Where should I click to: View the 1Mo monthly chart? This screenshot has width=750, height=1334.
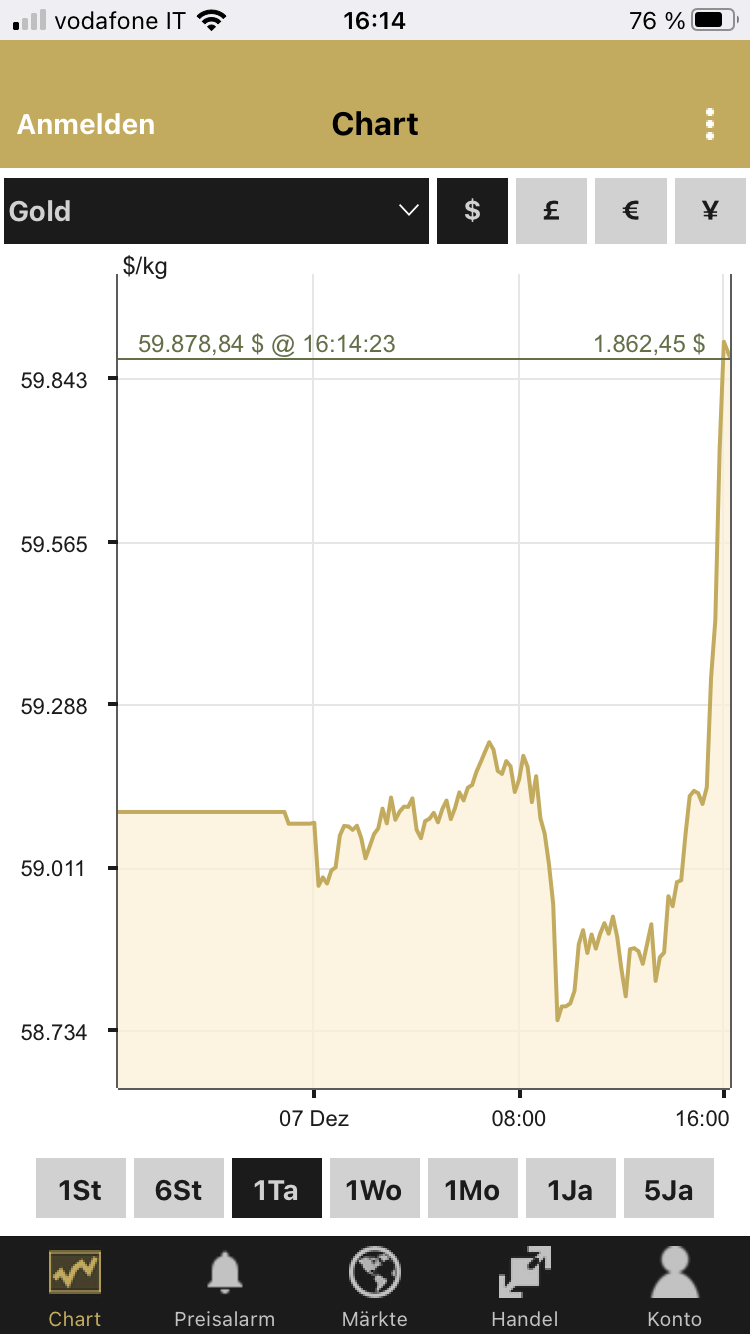(472, 1189)
